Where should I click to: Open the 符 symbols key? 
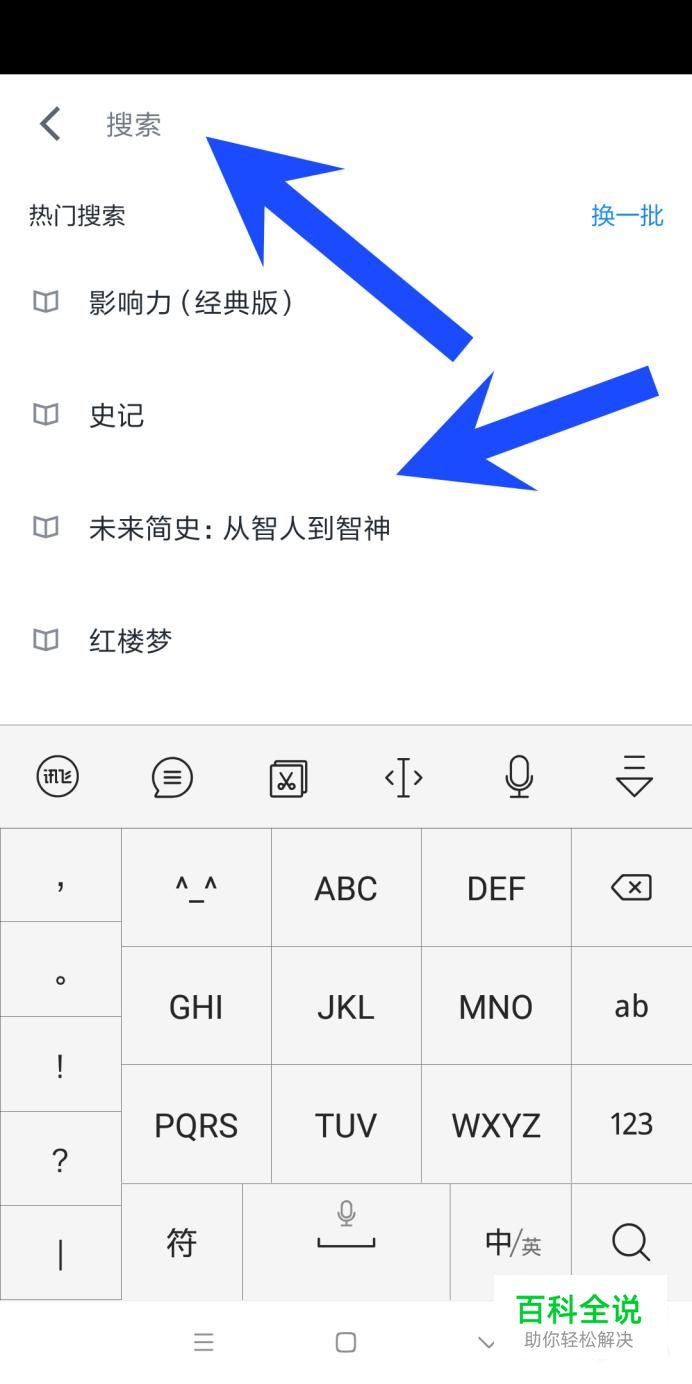coord(181,1243)
